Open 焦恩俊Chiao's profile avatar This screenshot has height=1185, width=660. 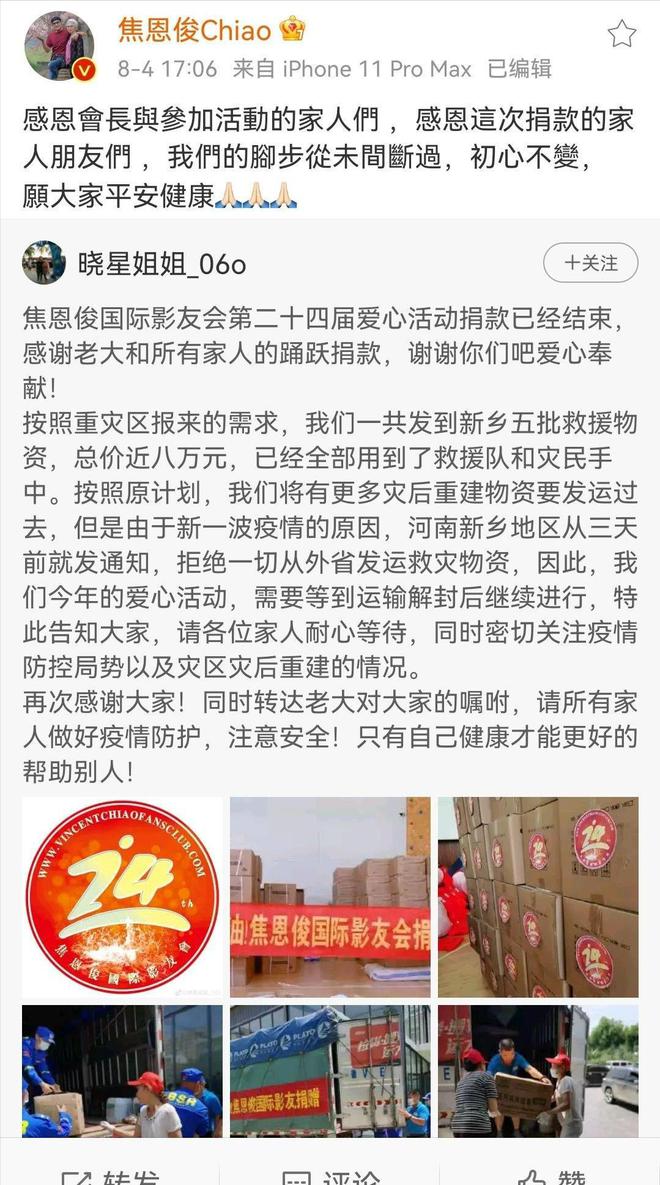(x=59, y=47)
